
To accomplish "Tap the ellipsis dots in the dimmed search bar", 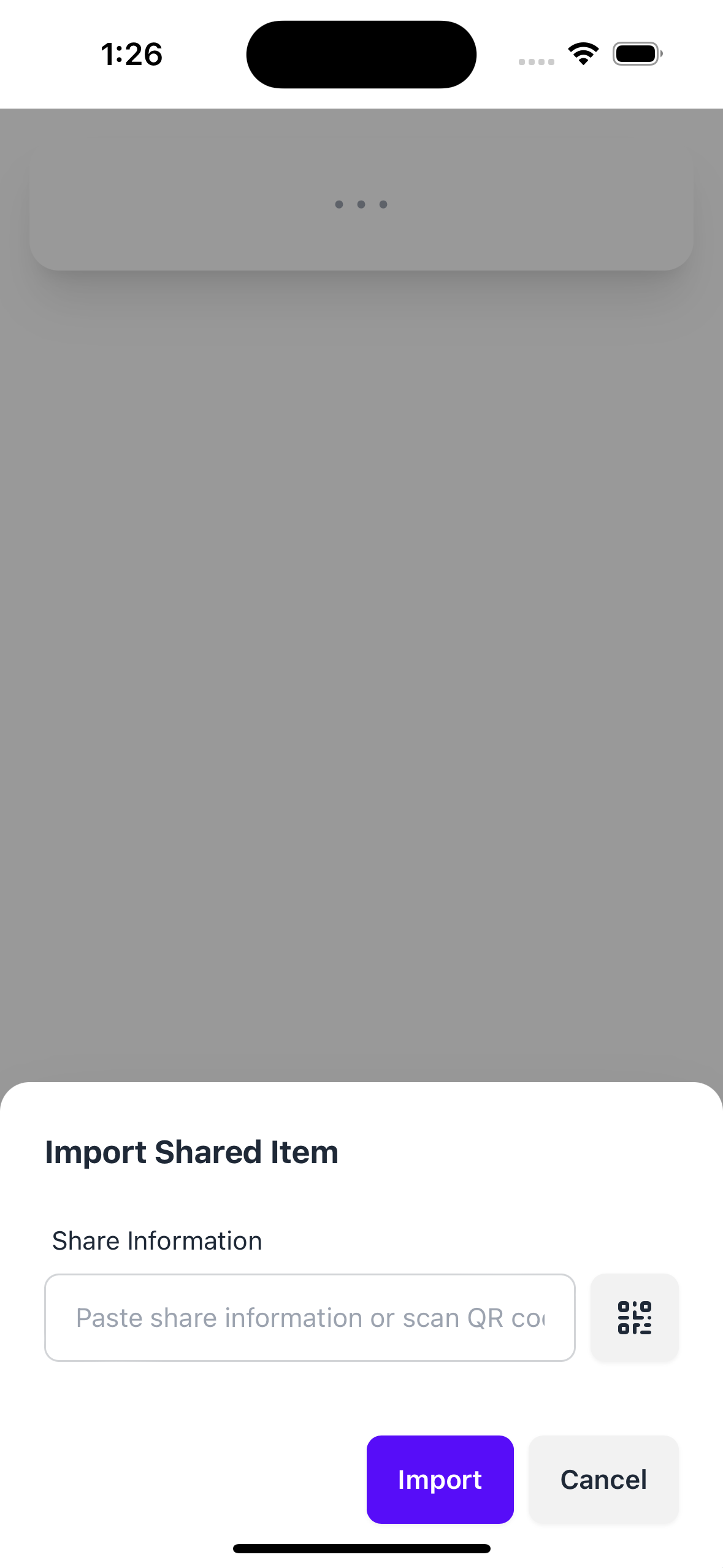I will (x=361, y=204).
